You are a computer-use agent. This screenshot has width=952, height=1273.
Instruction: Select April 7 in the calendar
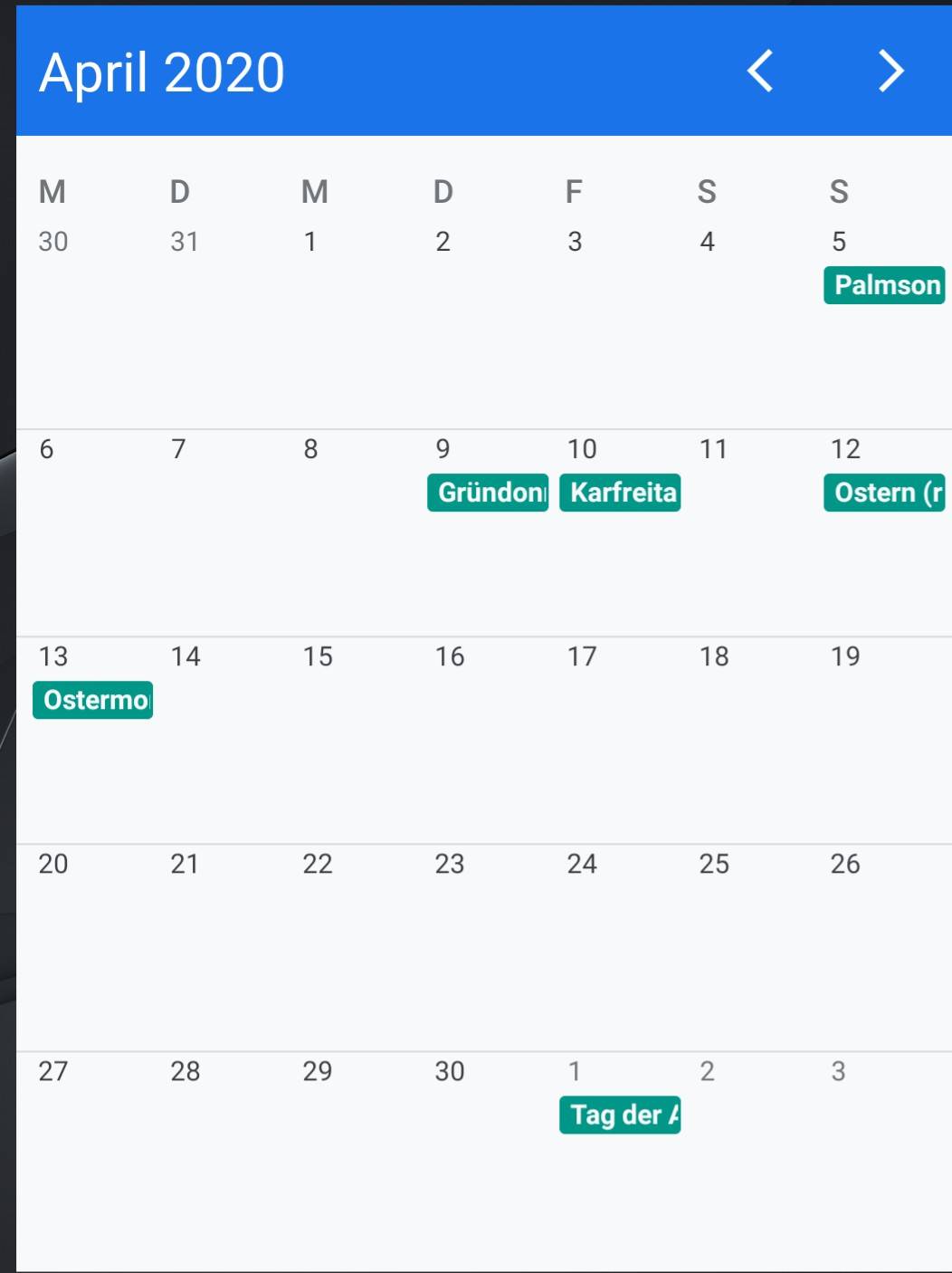click(x=179, y=449)
